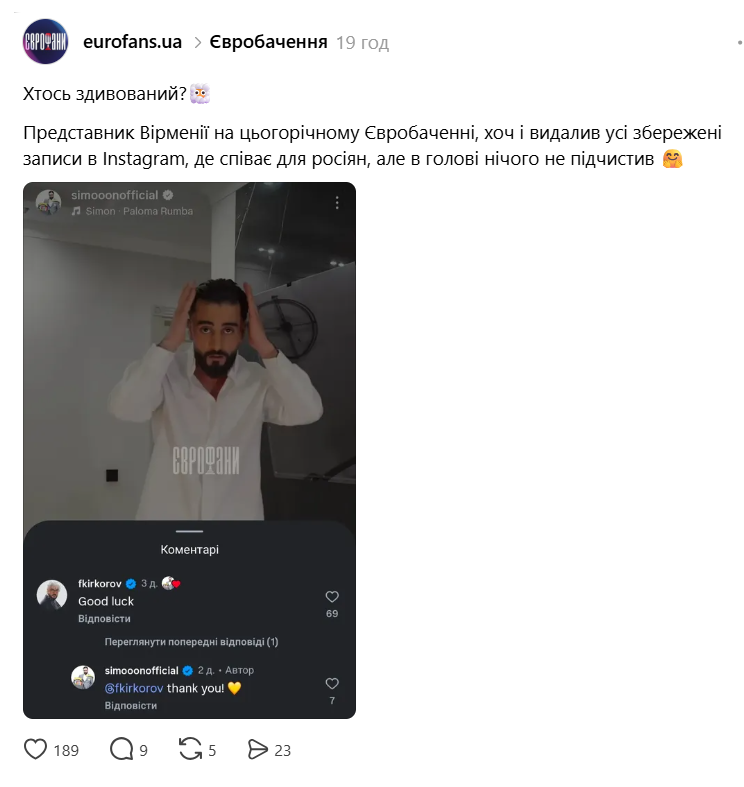
Task: Repost this eurofans.ua post
Action: [189, 749]
